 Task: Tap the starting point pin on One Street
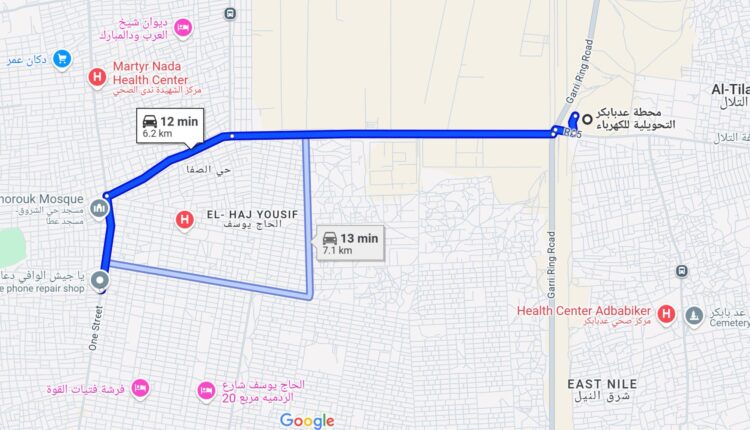pyautogui.click(x=101, y=281)
